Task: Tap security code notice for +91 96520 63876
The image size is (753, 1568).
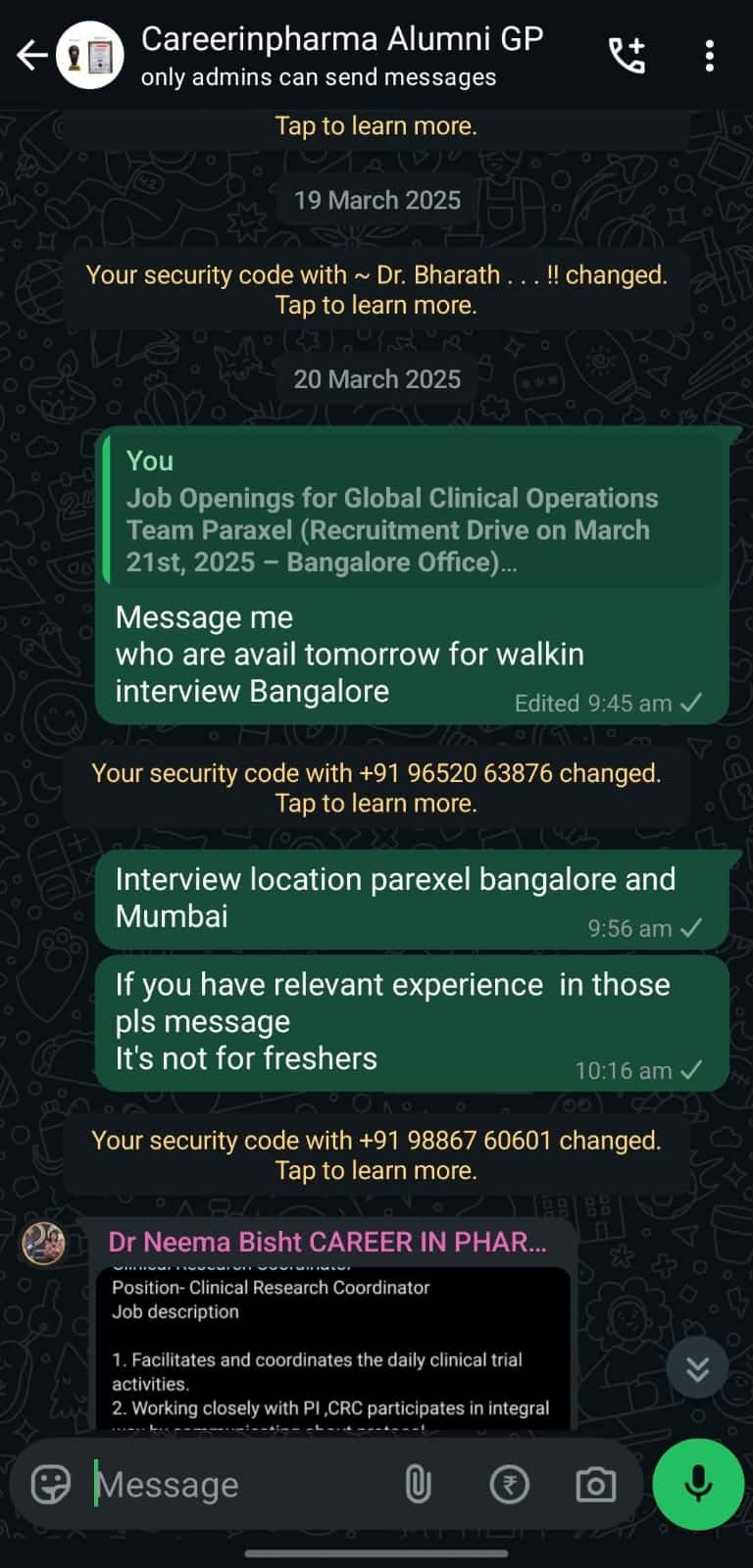Action: pos(376,788)
